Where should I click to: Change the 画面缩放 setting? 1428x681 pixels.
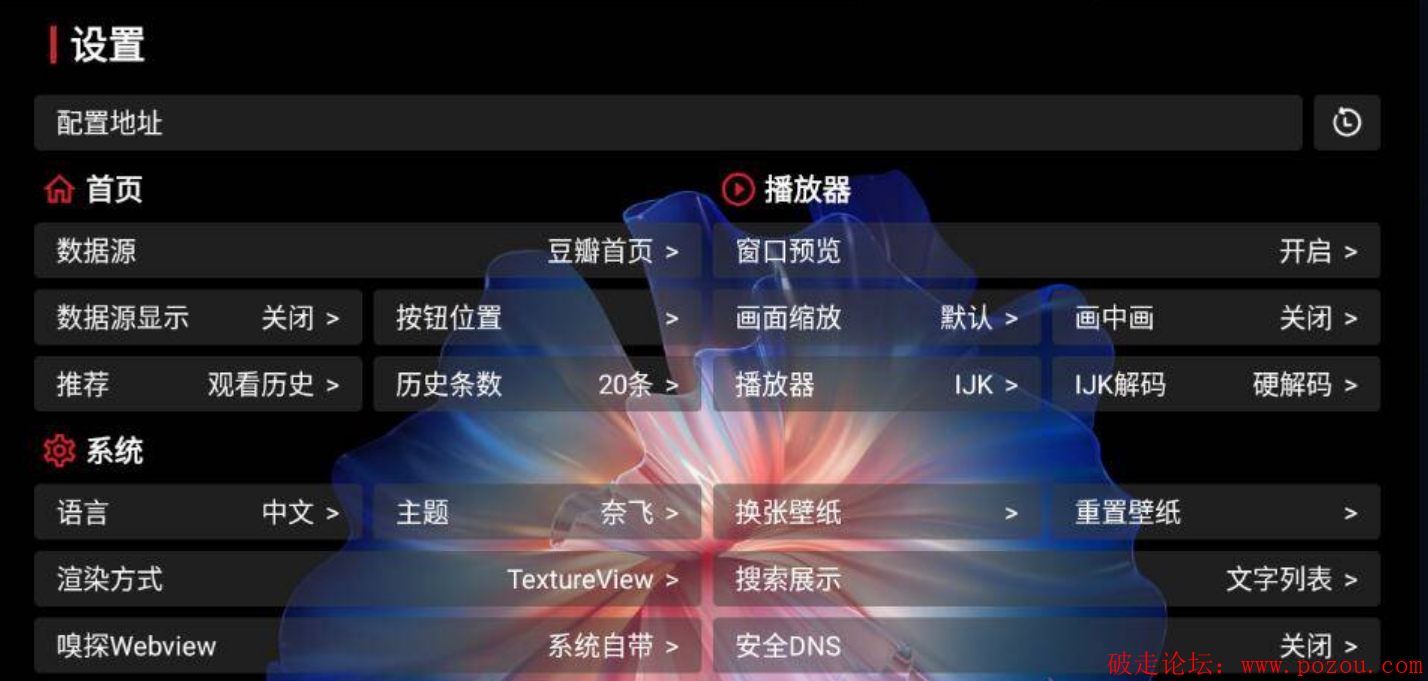tap(876, 318)
